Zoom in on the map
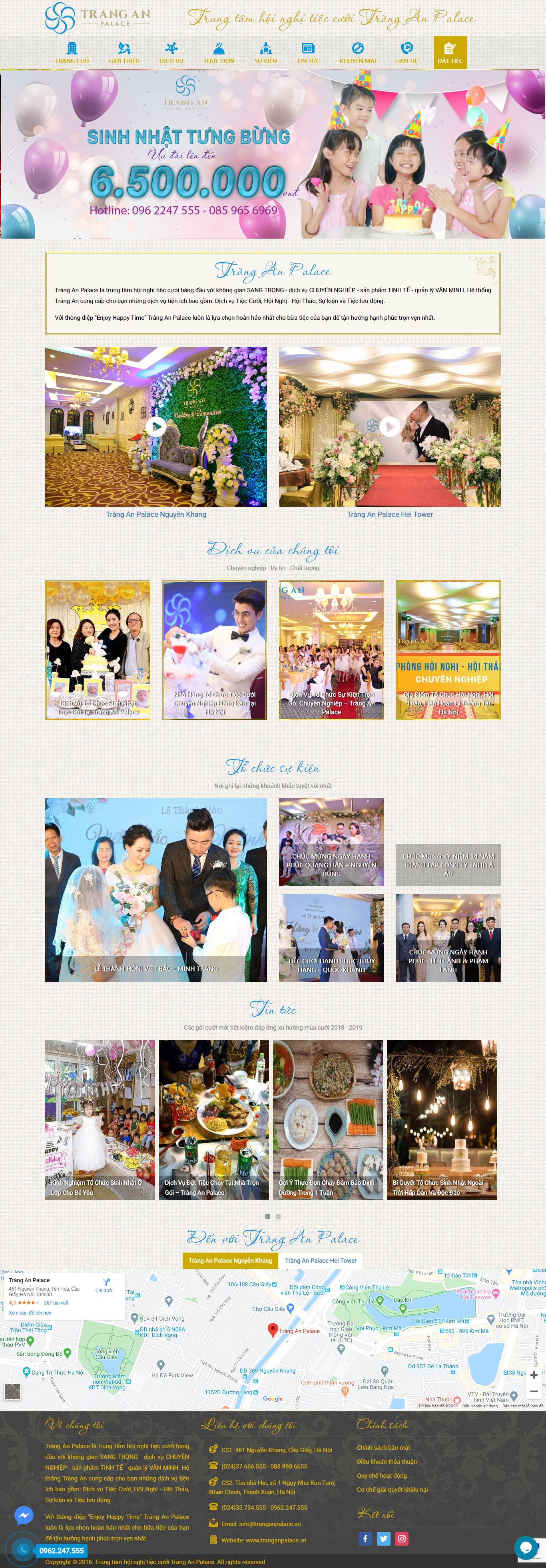 coord(533,1375)
